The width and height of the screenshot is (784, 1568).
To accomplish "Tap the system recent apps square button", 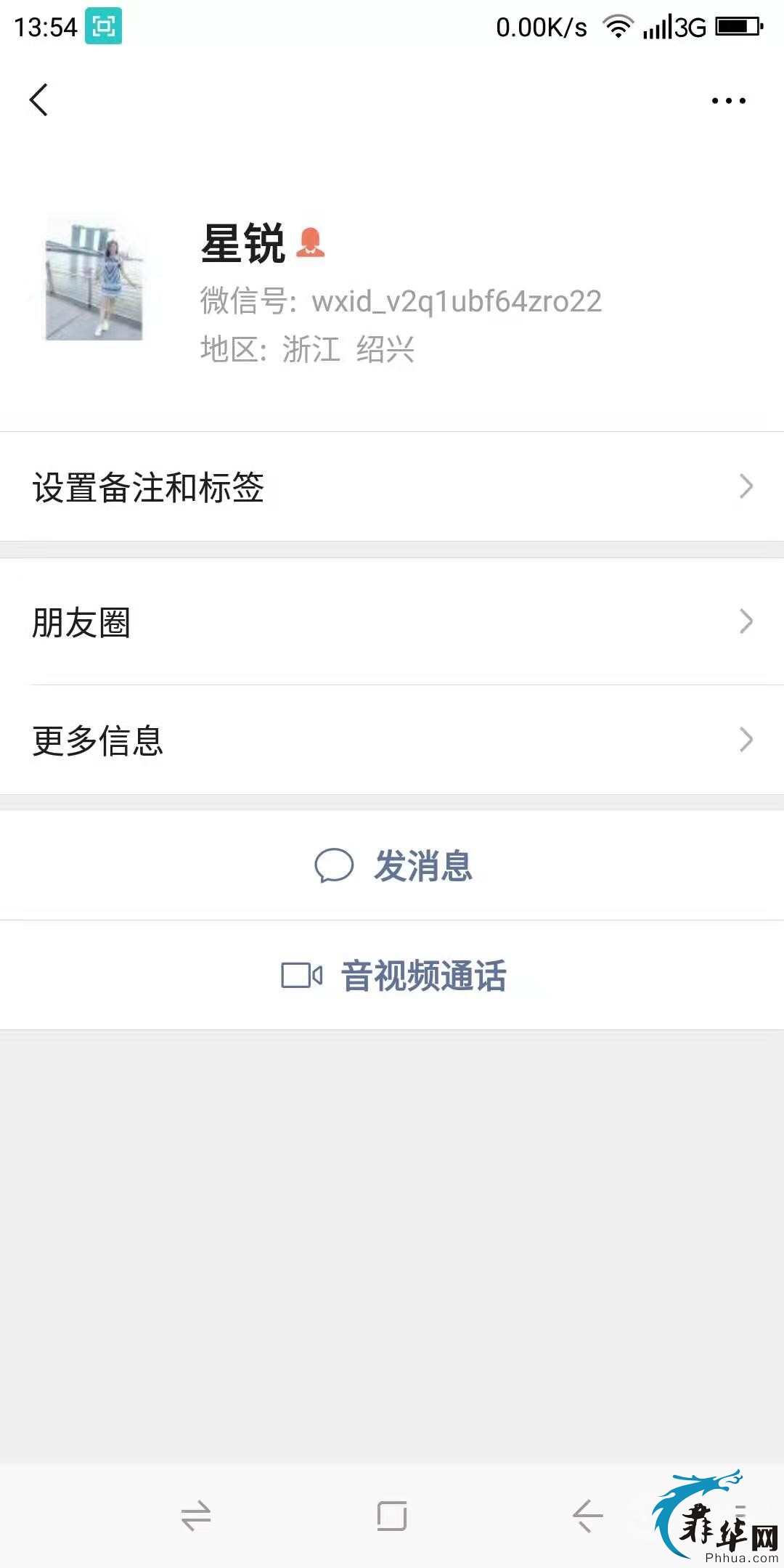I will tap(392, 1516).
